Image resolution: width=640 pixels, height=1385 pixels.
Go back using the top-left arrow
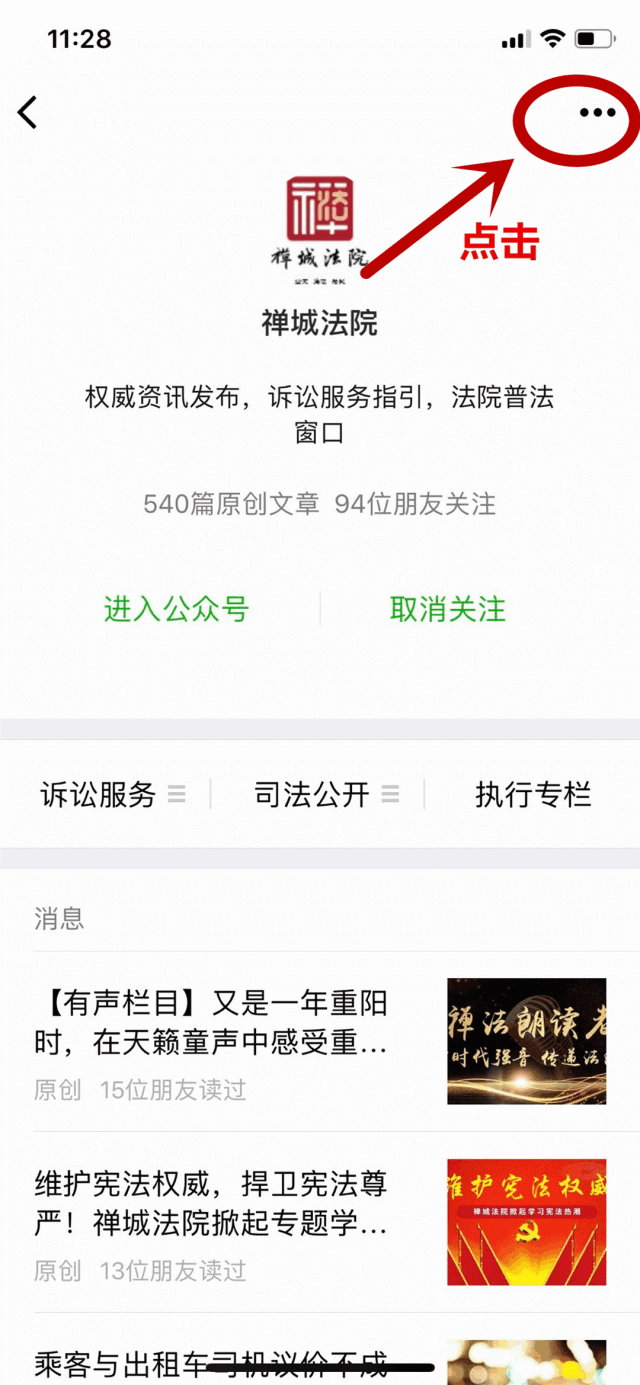(28, 112)
